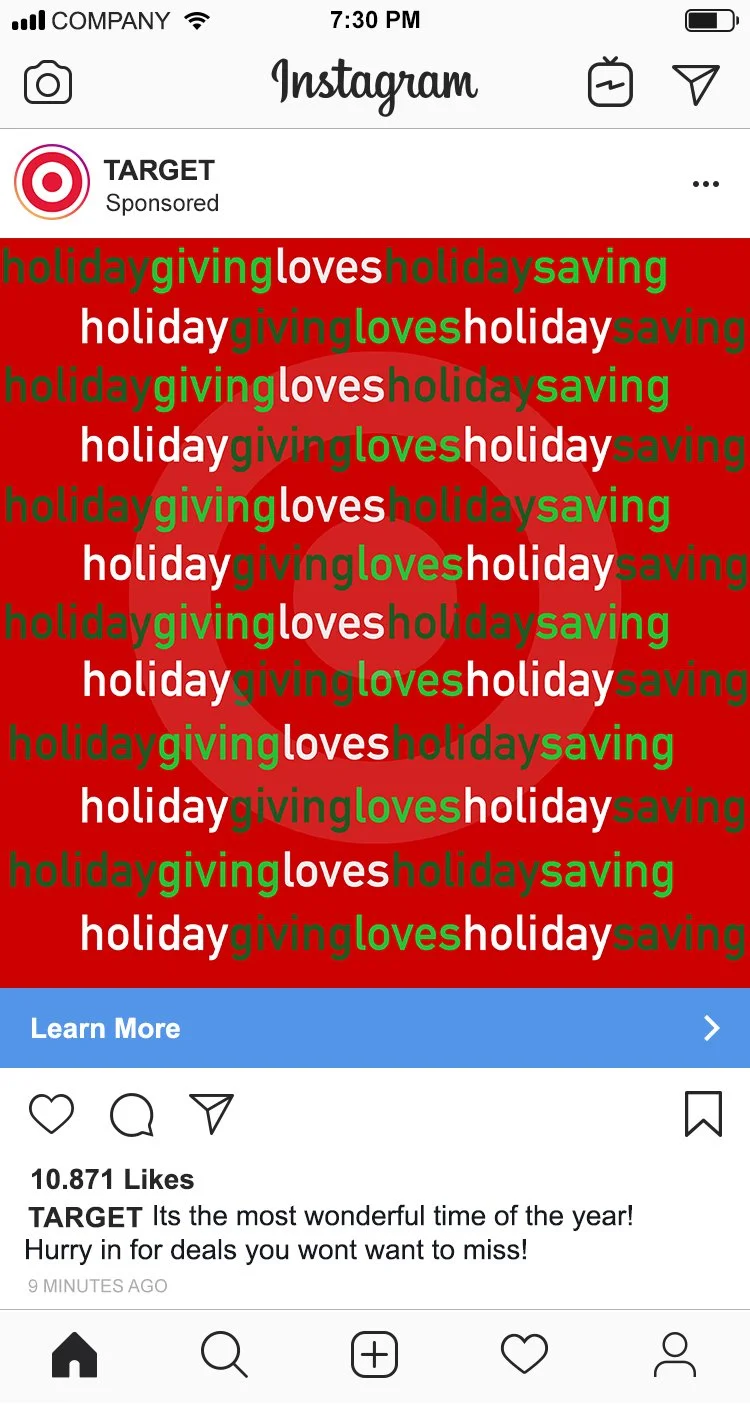Go to the Home tab

click(x=75, y=1355)
